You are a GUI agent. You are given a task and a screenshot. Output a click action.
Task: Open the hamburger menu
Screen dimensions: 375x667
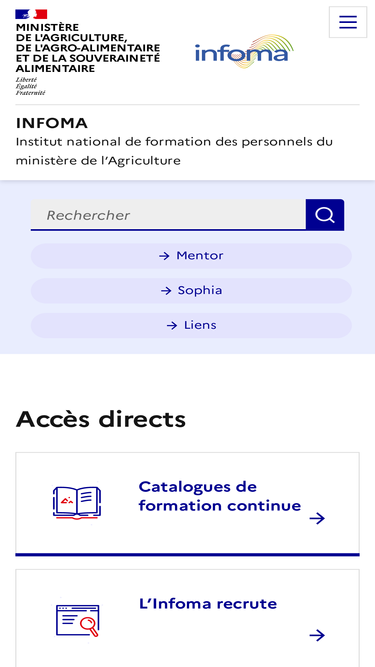348,22
